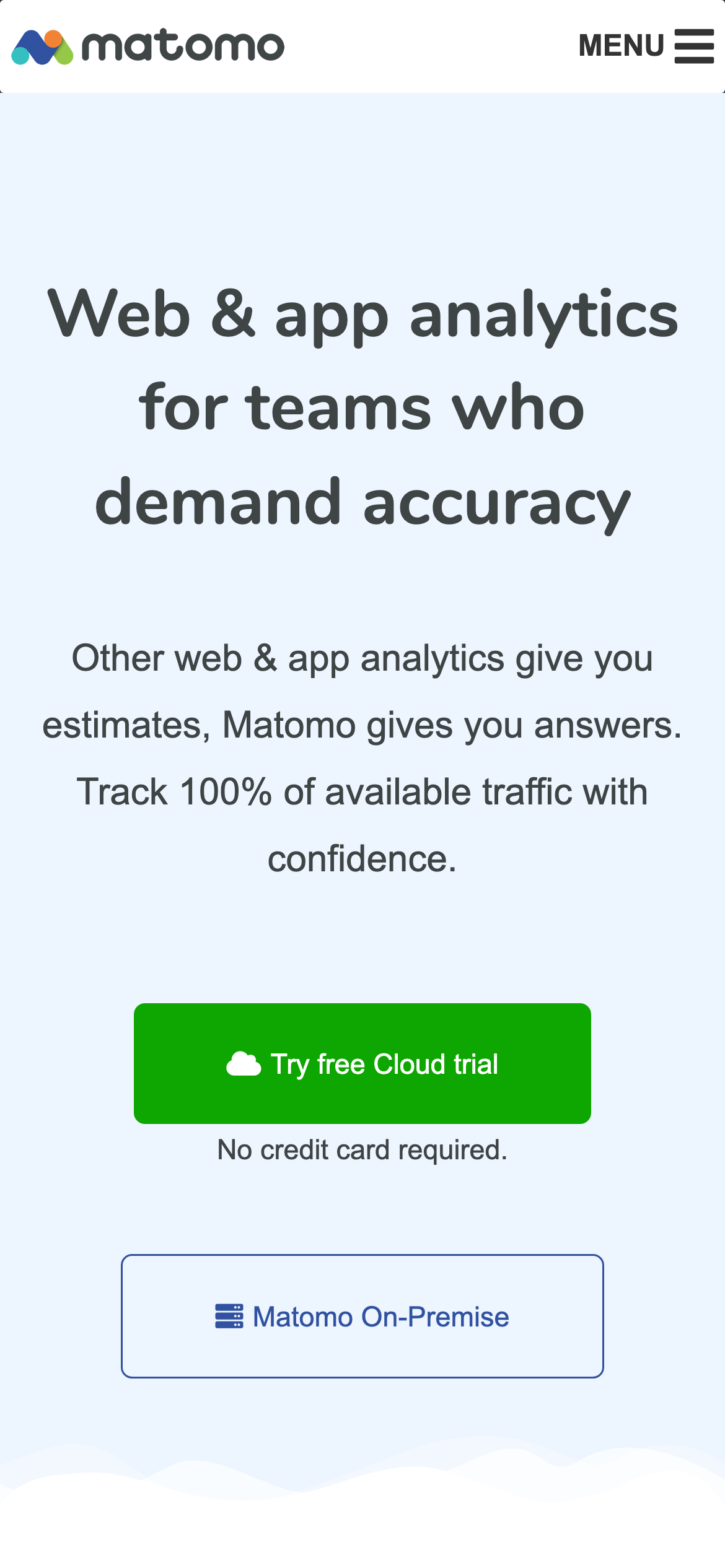Viewport: 725px width, 1568px height.
Task: Tap the Matomo logo to go home
Action: tap(147, 47)
